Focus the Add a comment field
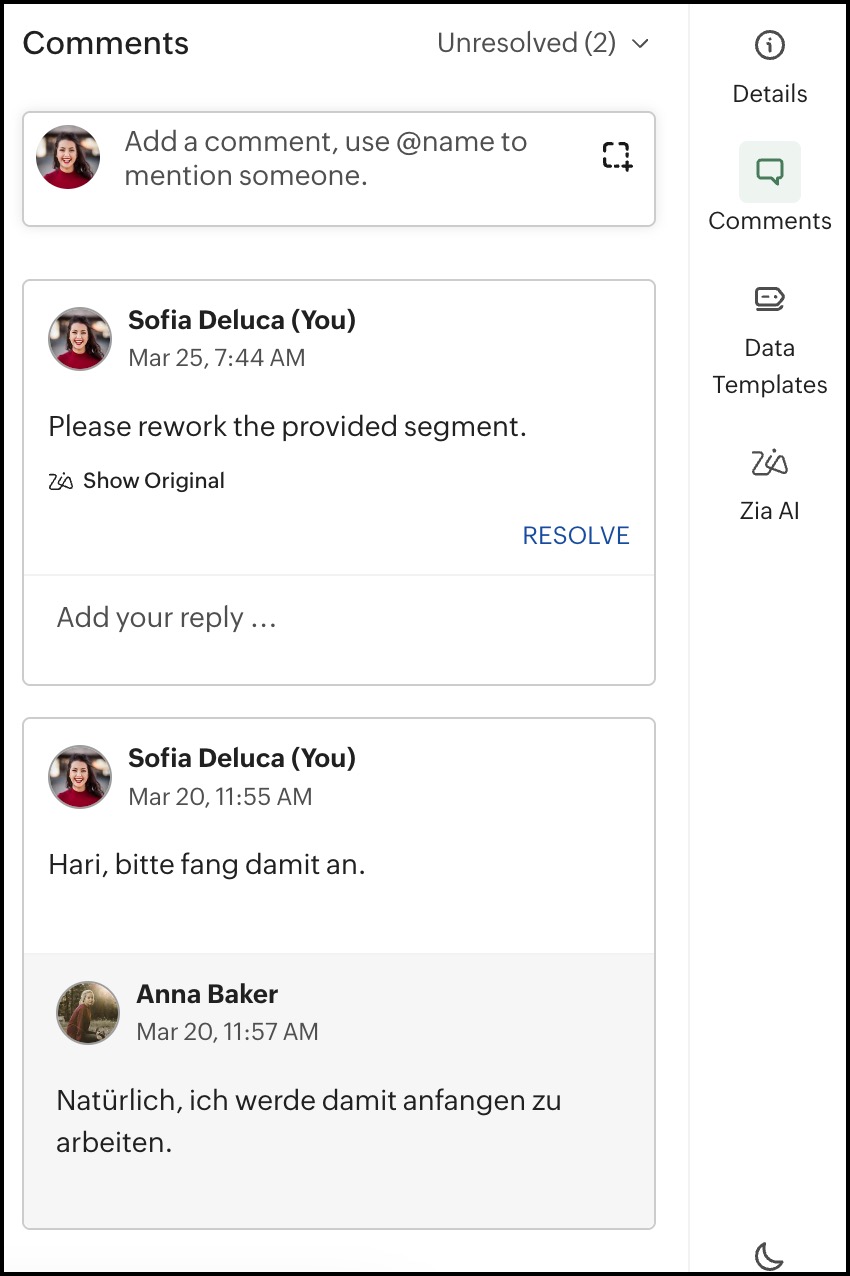 tap(340, 159)
